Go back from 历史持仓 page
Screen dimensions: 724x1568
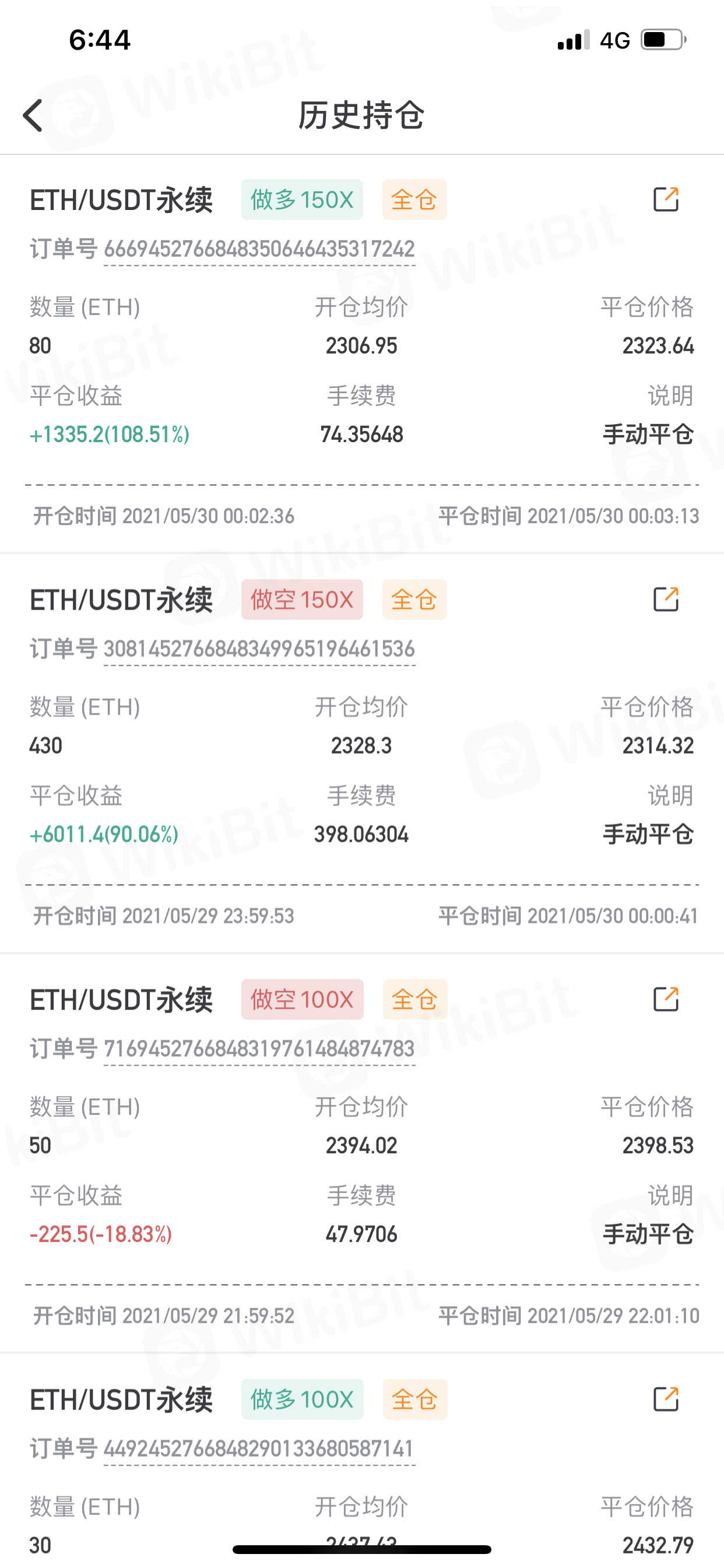pyautogui.click(x=33, y=116)
